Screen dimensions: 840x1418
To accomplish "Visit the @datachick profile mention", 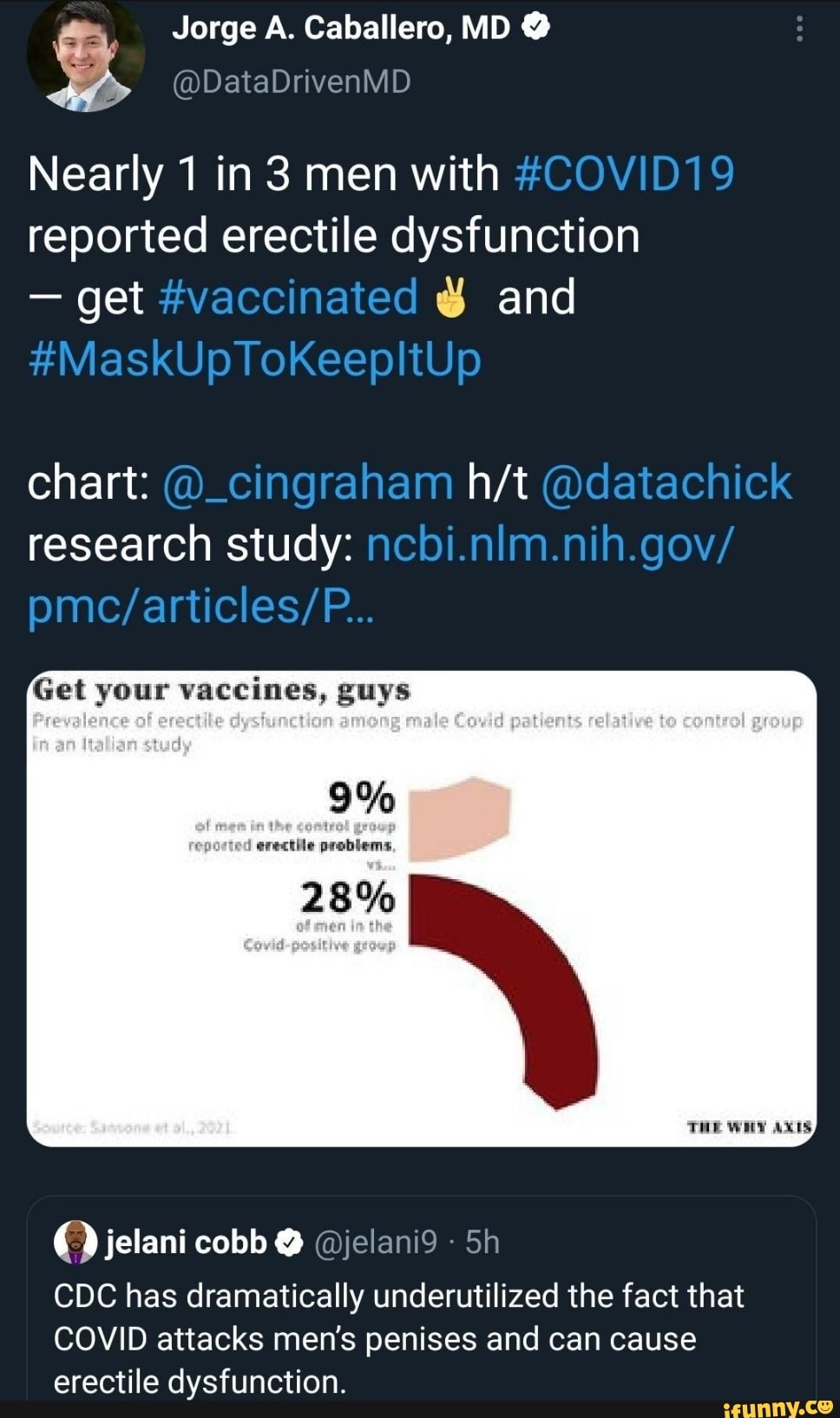I will (666, 483).
